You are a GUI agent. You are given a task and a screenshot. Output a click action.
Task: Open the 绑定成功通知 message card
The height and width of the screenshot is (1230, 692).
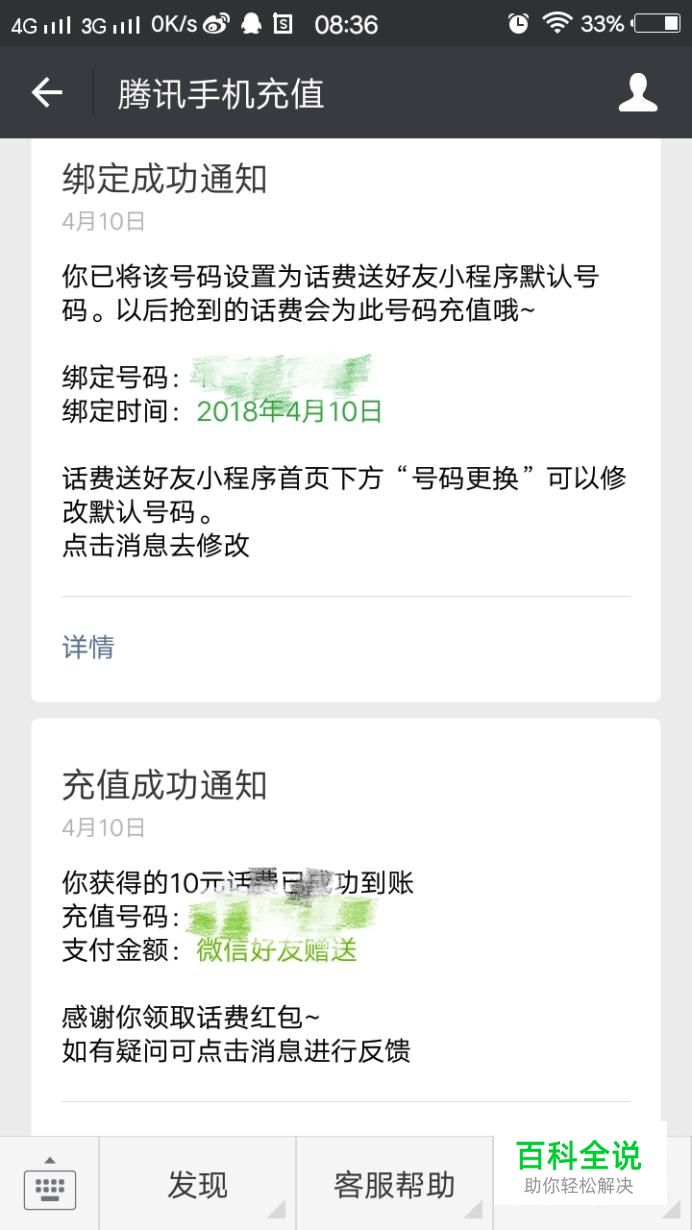[346, 420]
